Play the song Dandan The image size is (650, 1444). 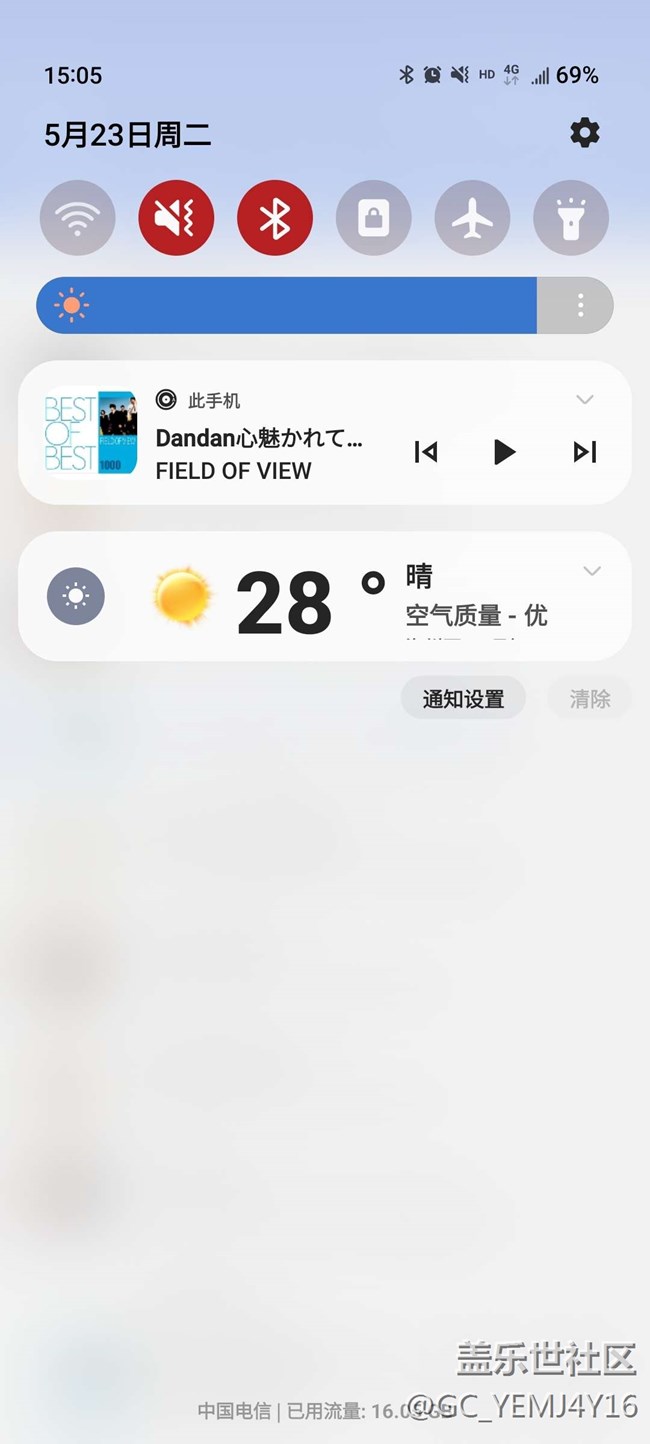point(505,452)
